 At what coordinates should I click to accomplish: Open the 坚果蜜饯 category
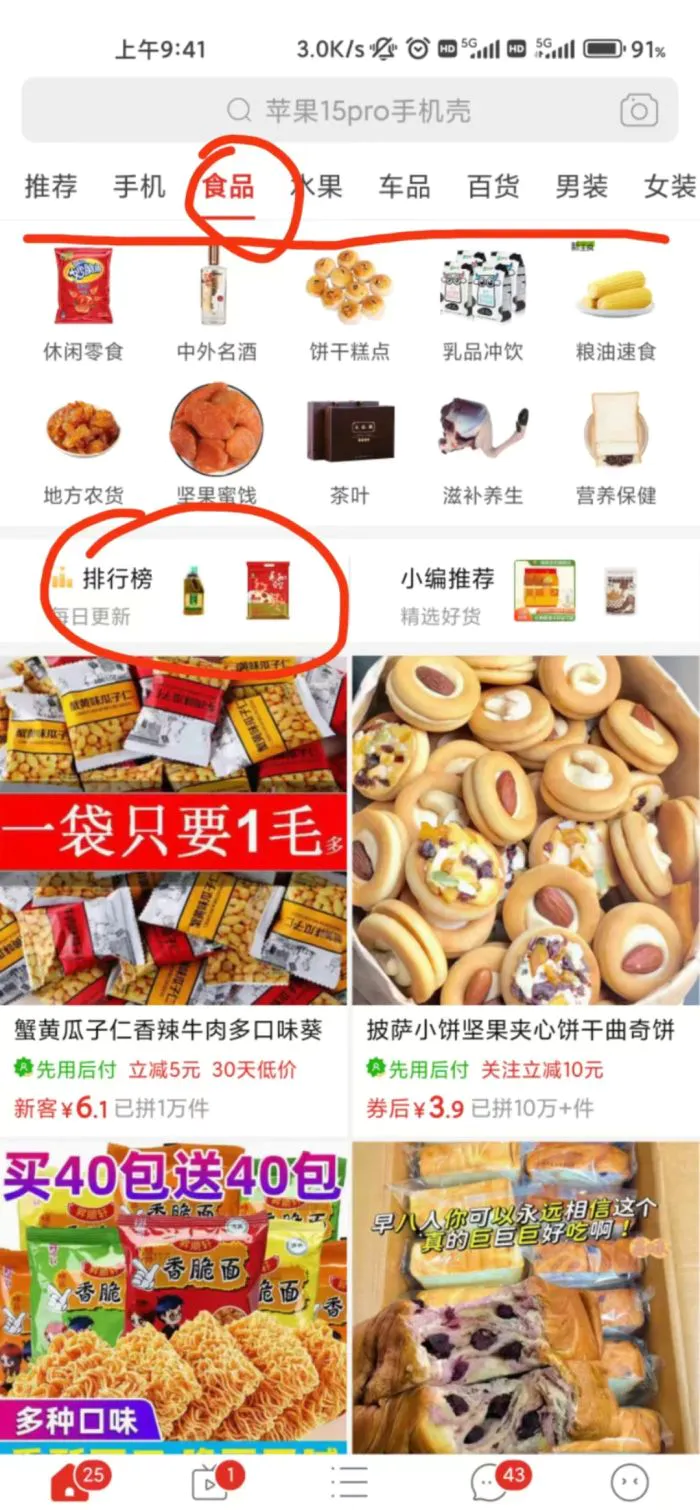pos(216,445)
